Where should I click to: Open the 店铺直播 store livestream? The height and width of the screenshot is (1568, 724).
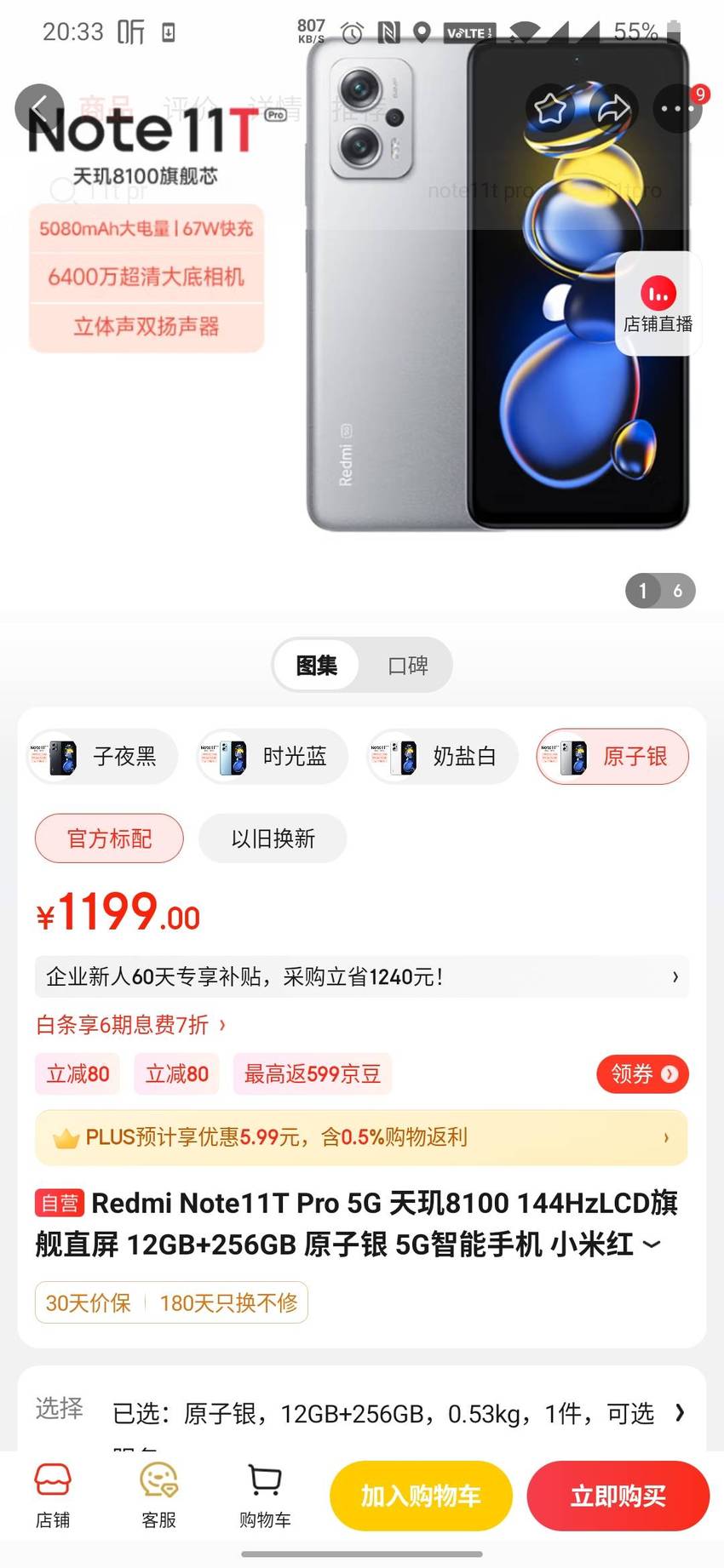click(x=658, y=304)
